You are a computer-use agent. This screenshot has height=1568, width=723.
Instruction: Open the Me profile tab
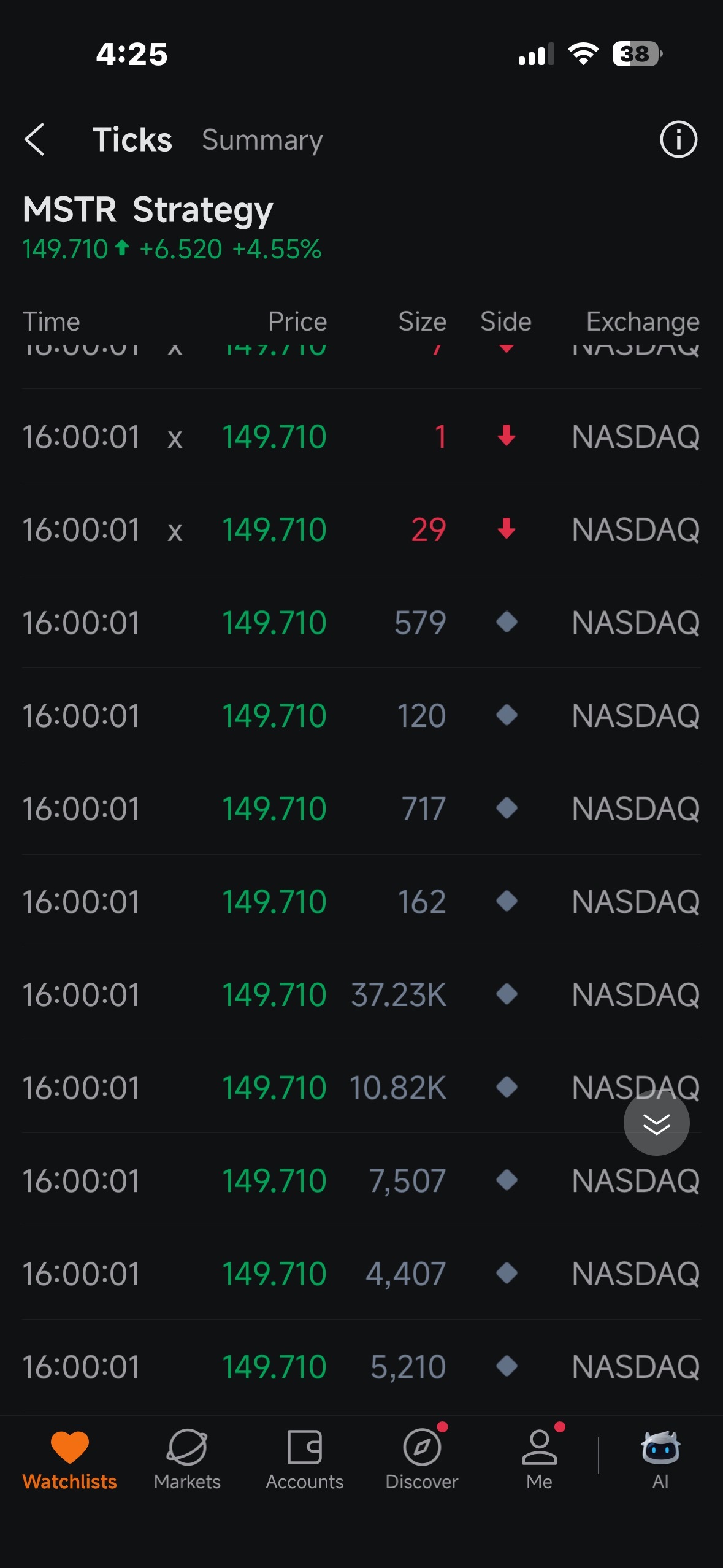click(x=539, y=1460)
